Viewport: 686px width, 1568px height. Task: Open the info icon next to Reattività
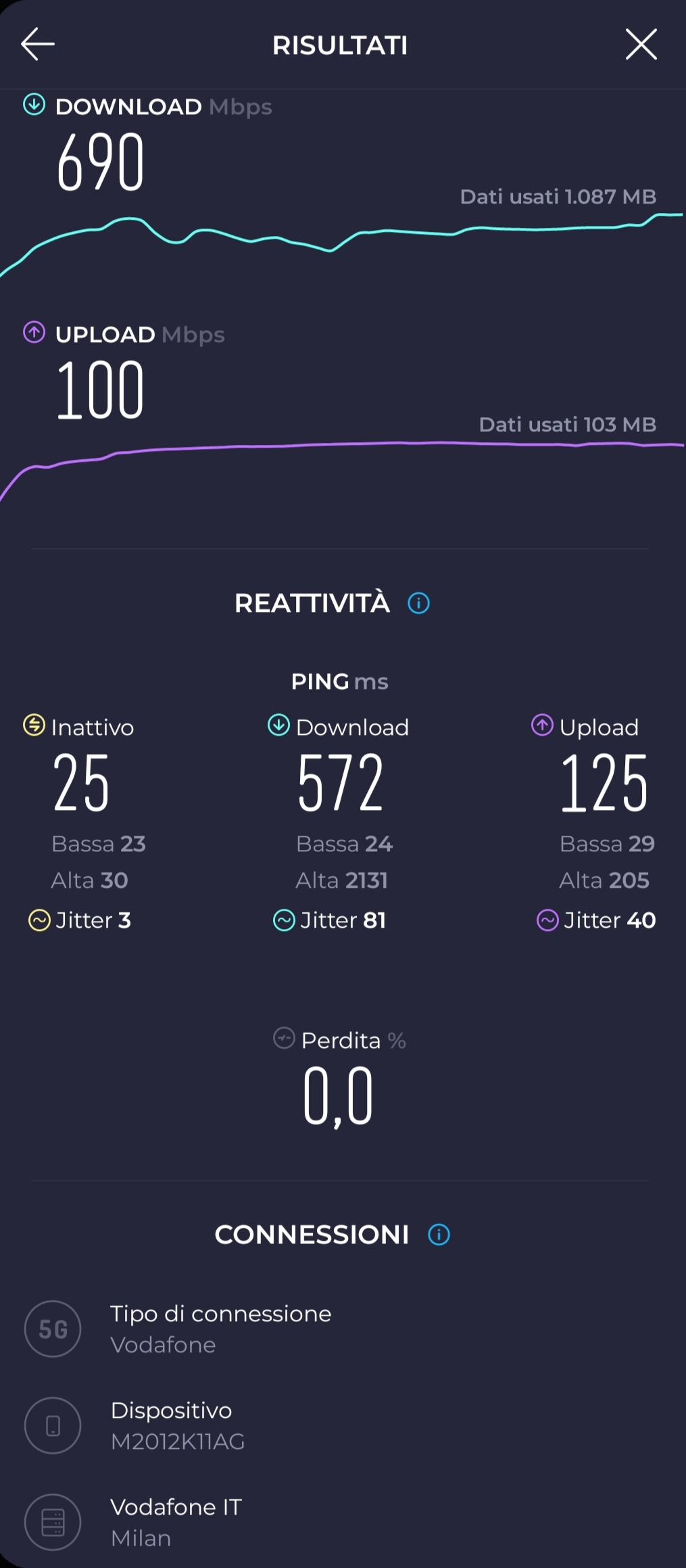418,603
